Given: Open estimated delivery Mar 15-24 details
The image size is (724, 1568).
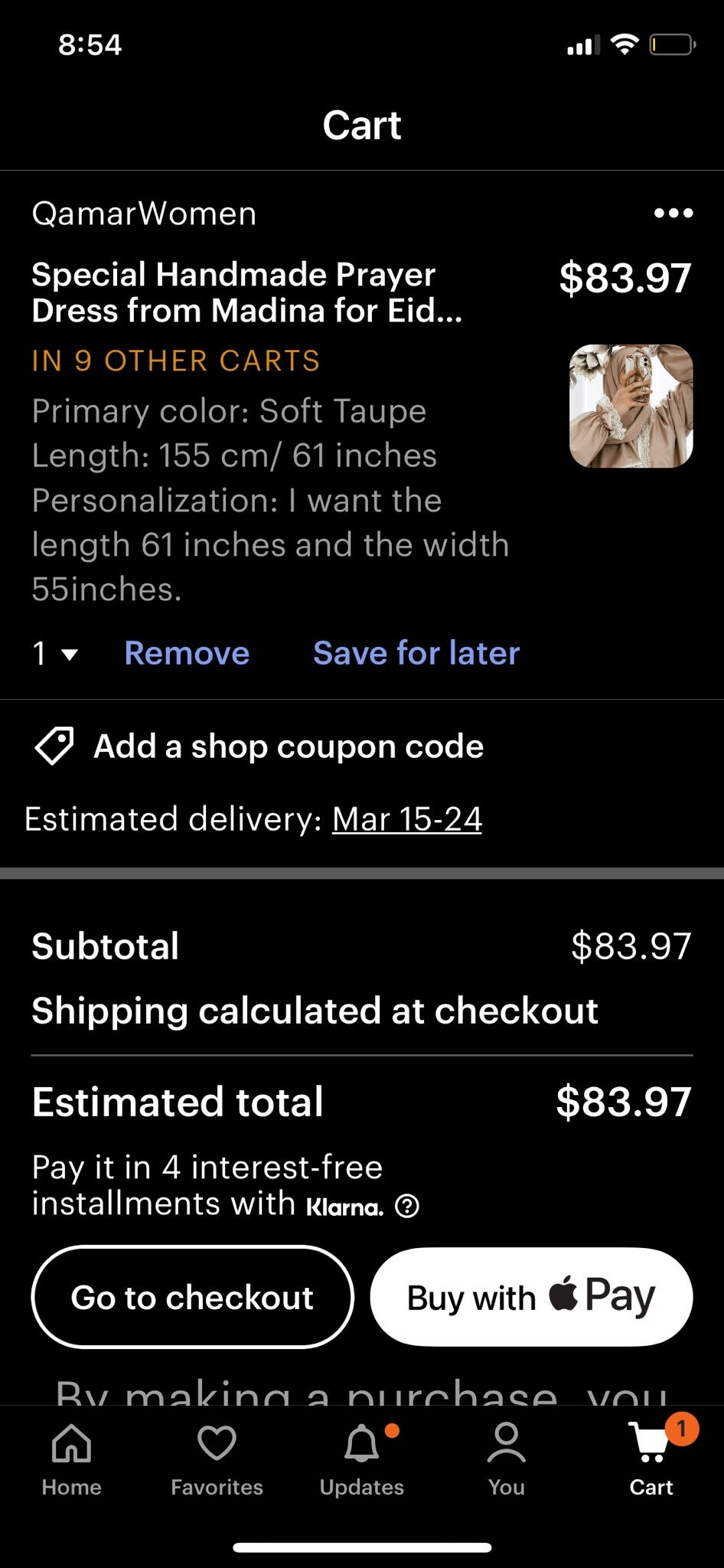Looking at the screenshot, I should tap(406, 819).
